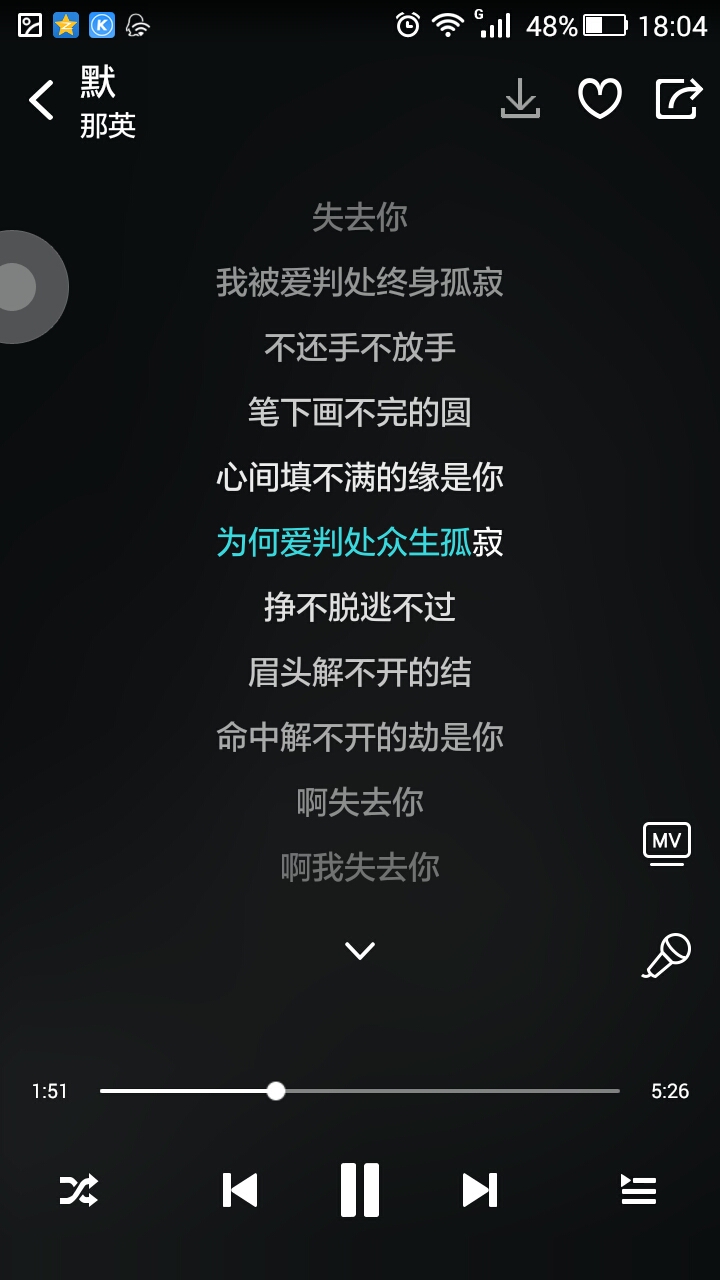The height and width of the screenshot is (1280, 720).
Task: Download the song 默
Action: click(520, 99)
